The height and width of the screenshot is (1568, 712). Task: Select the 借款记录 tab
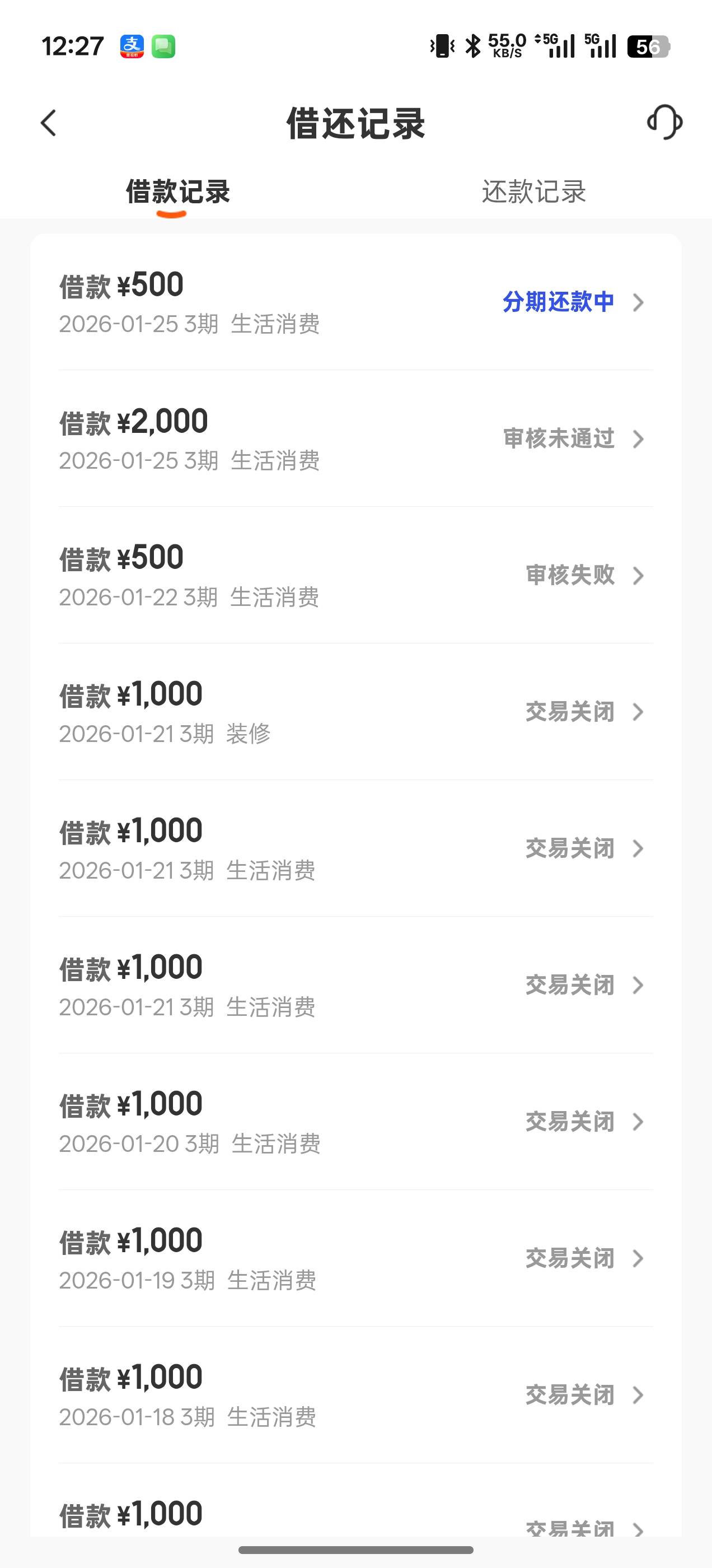[177, 192]
